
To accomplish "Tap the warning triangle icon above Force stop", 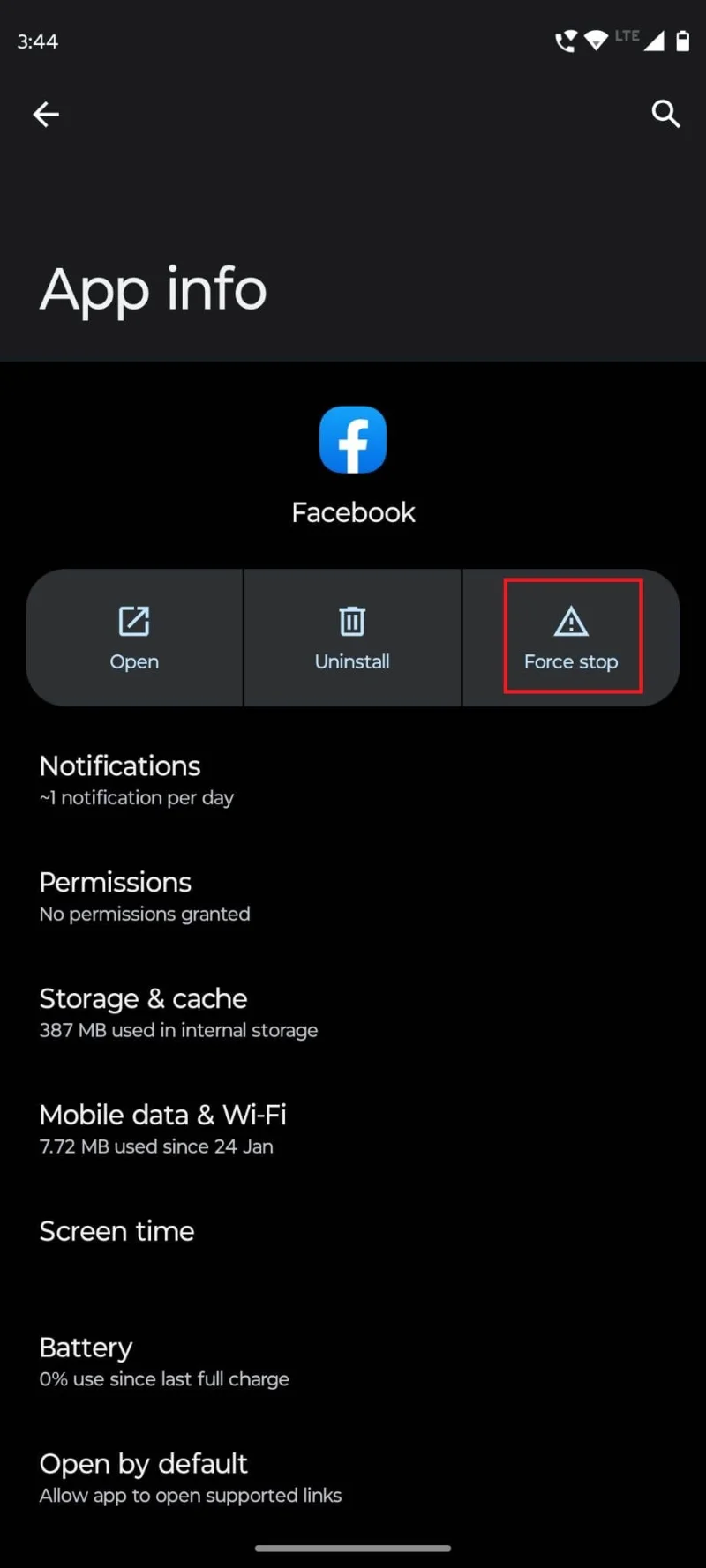I will [571, 622].
